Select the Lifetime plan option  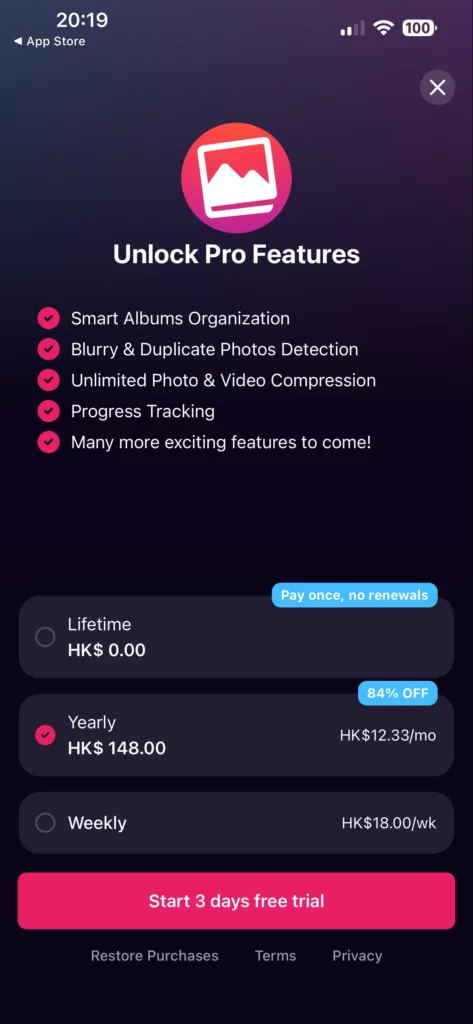(x=236, y=637)
